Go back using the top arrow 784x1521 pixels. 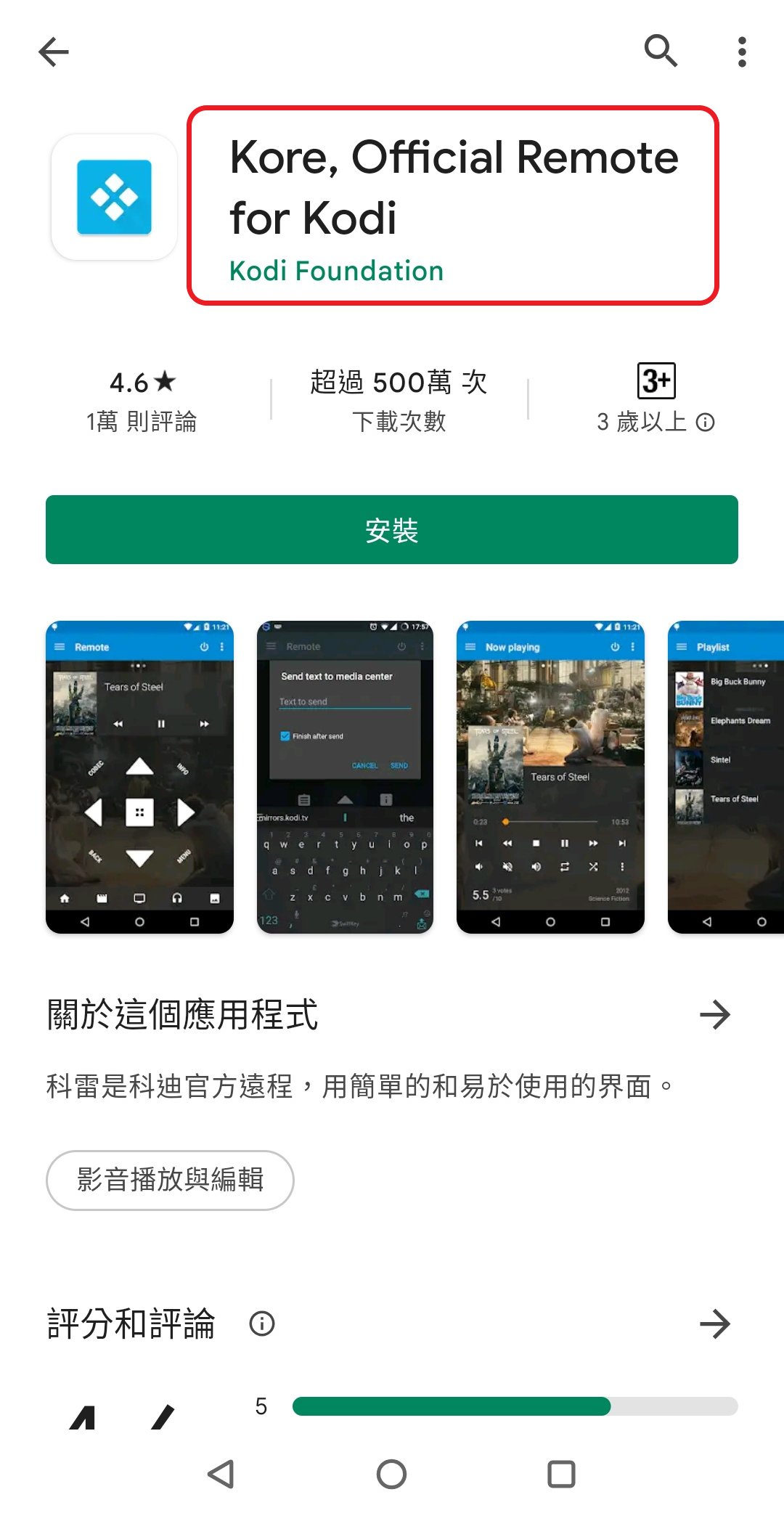(x=54, y=52)
